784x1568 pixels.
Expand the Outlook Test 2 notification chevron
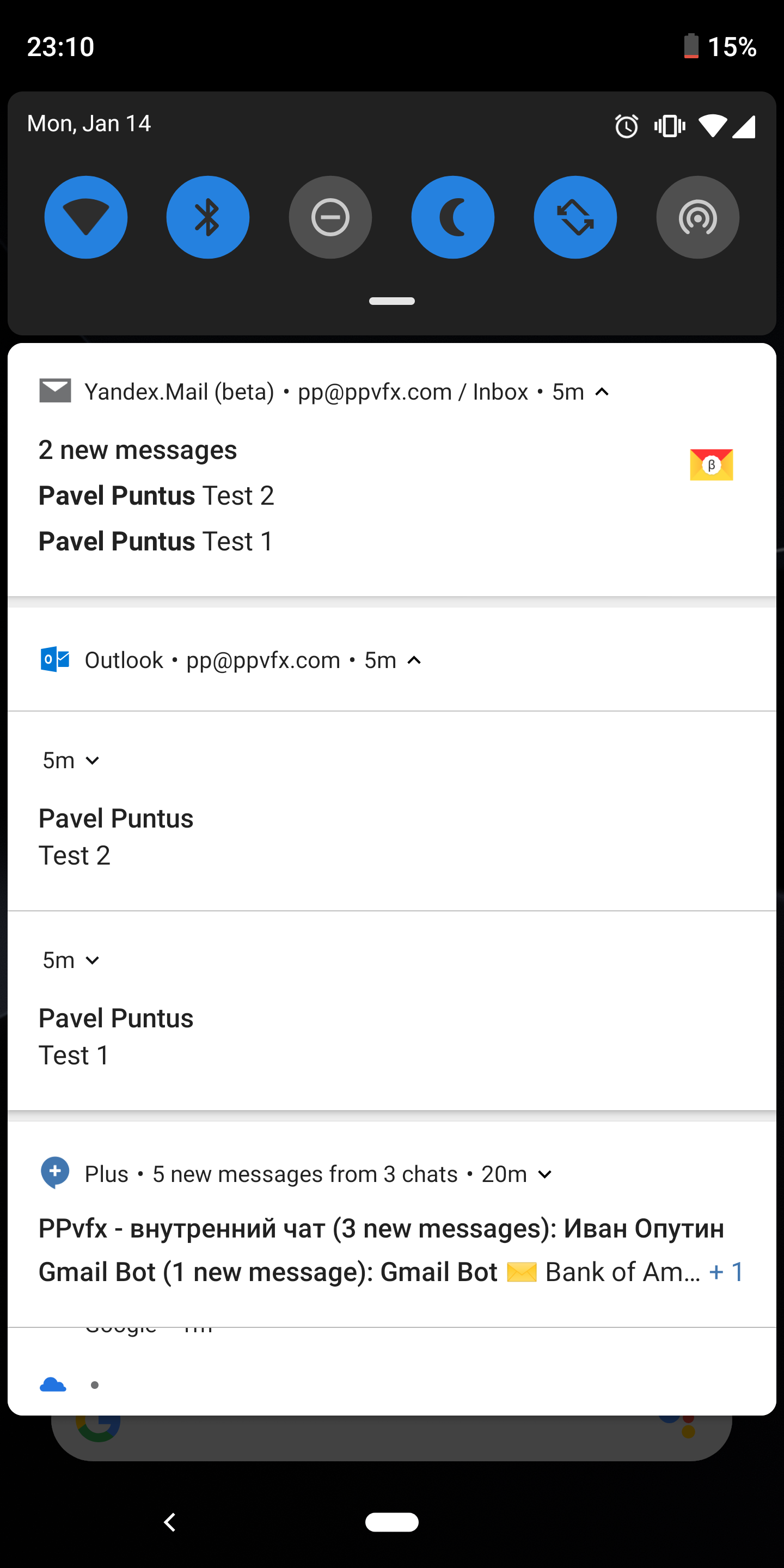[x=93, y=761]
